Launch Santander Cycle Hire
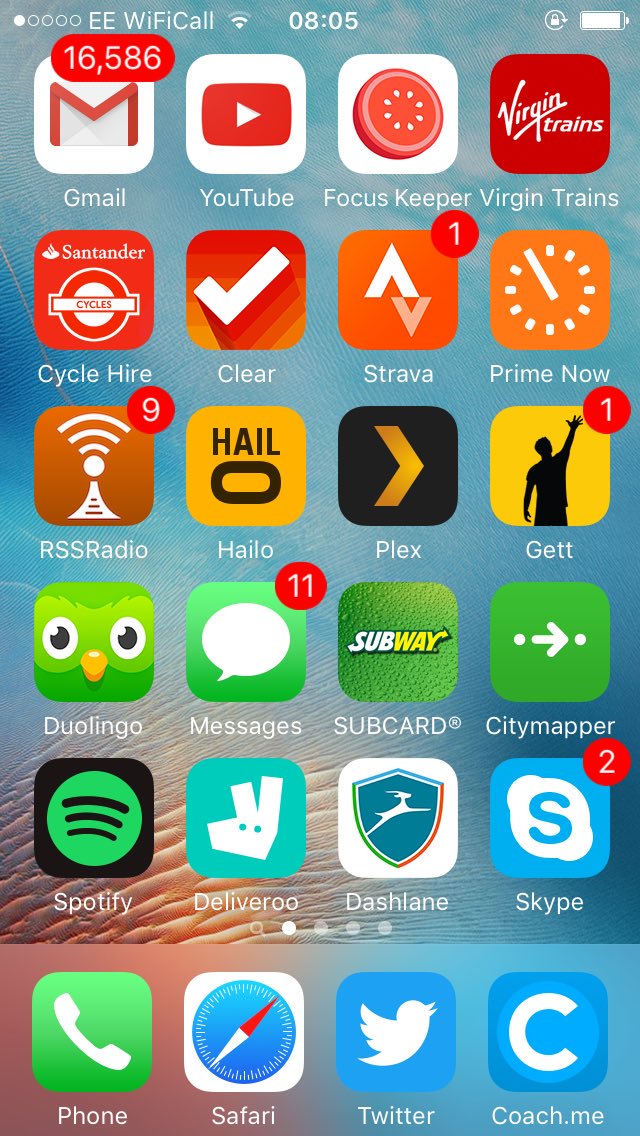This screenshot has height=1136, width=640. point(94,291)
